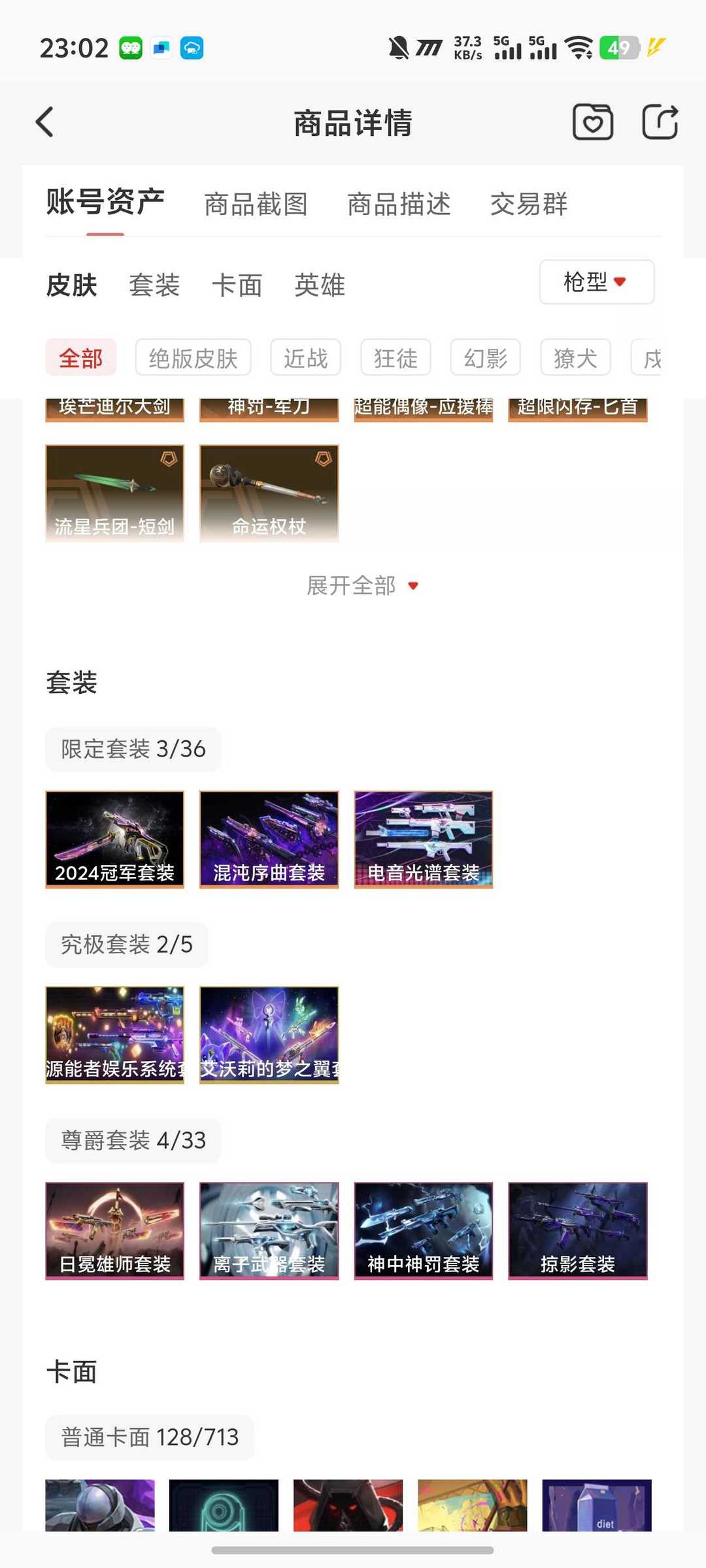Select the 卡面 sub-tab
Screen dimensions: 706x1568
click(237, 286)
